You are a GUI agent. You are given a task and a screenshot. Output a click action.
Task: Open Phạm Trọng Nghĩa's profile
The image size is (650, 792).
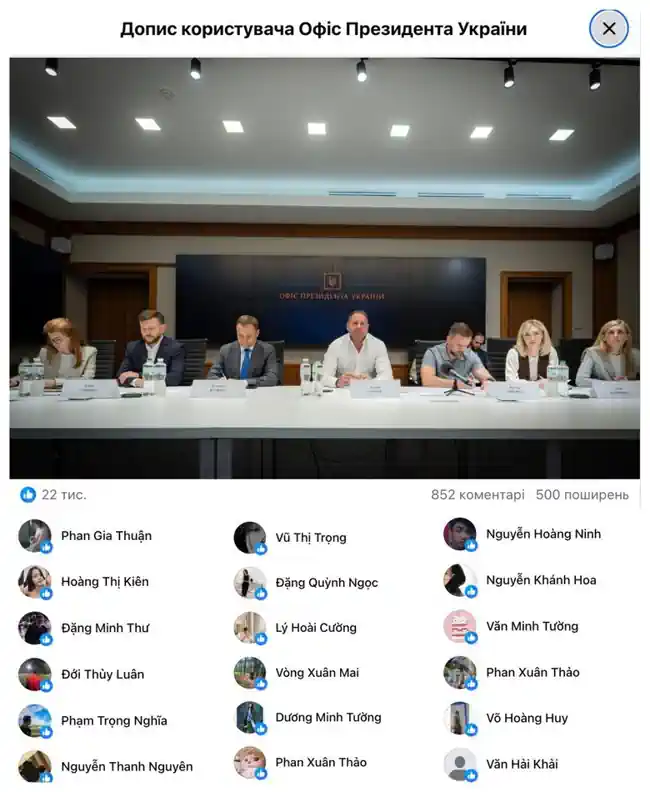(113, 721)
